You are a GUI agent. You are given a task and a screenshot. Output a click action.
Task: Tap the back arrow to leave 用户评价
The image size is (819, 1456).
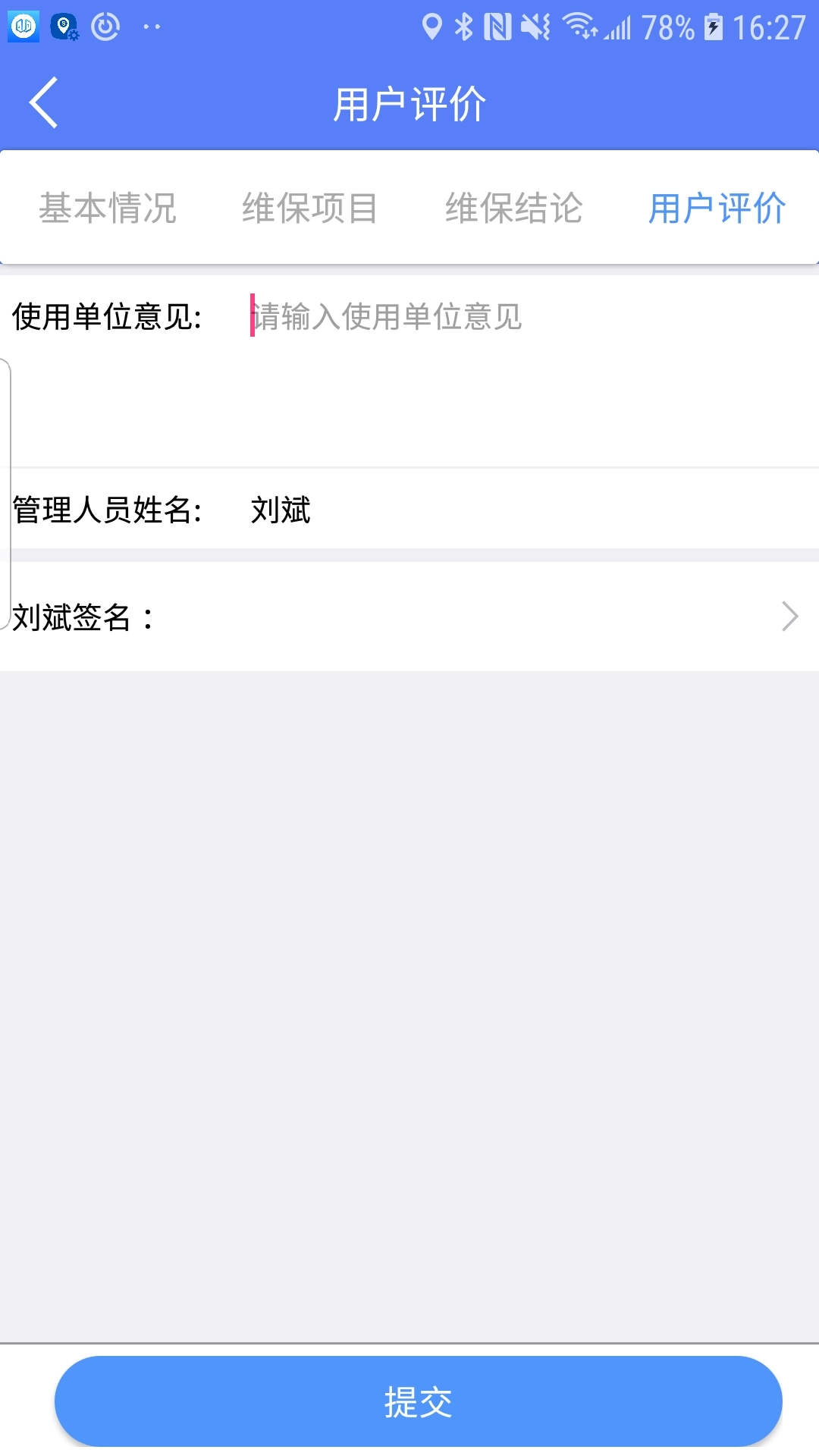pos(43,101)
